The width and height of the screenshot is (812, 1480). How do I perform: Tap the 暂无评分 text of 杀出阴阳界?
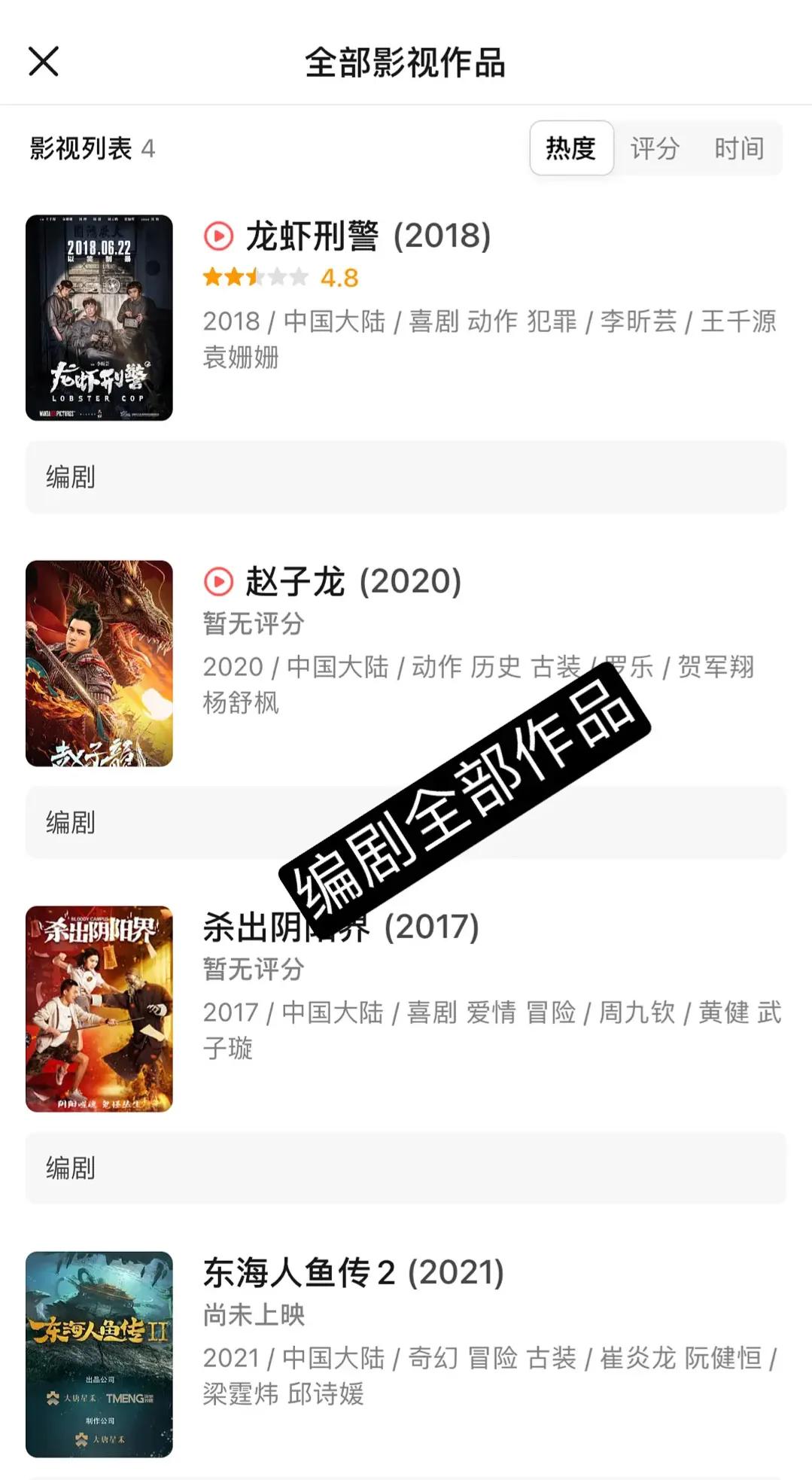[253, 970]
